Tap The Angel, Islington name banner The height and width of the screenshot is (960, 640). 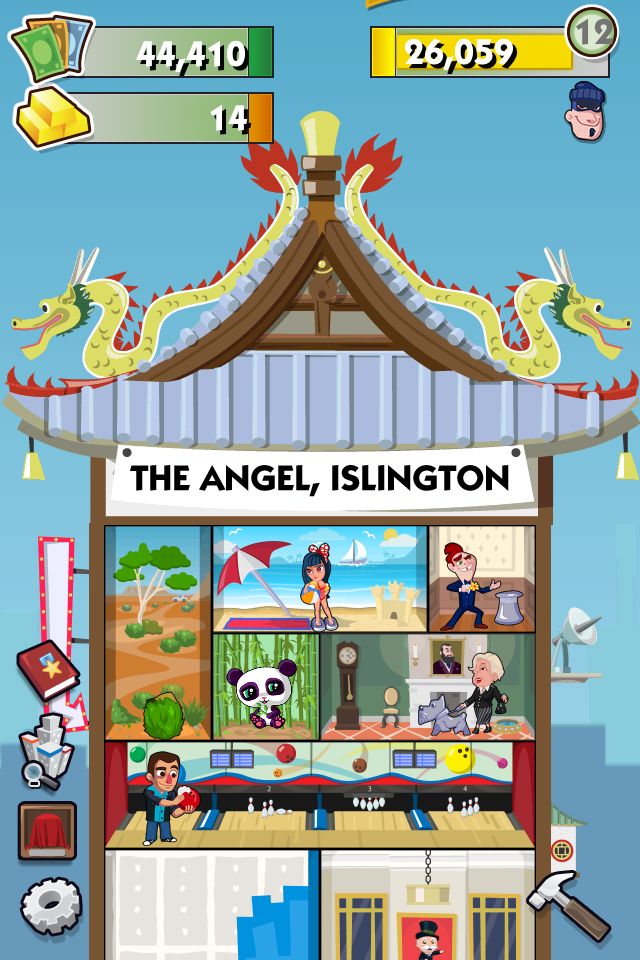point(320,477)
